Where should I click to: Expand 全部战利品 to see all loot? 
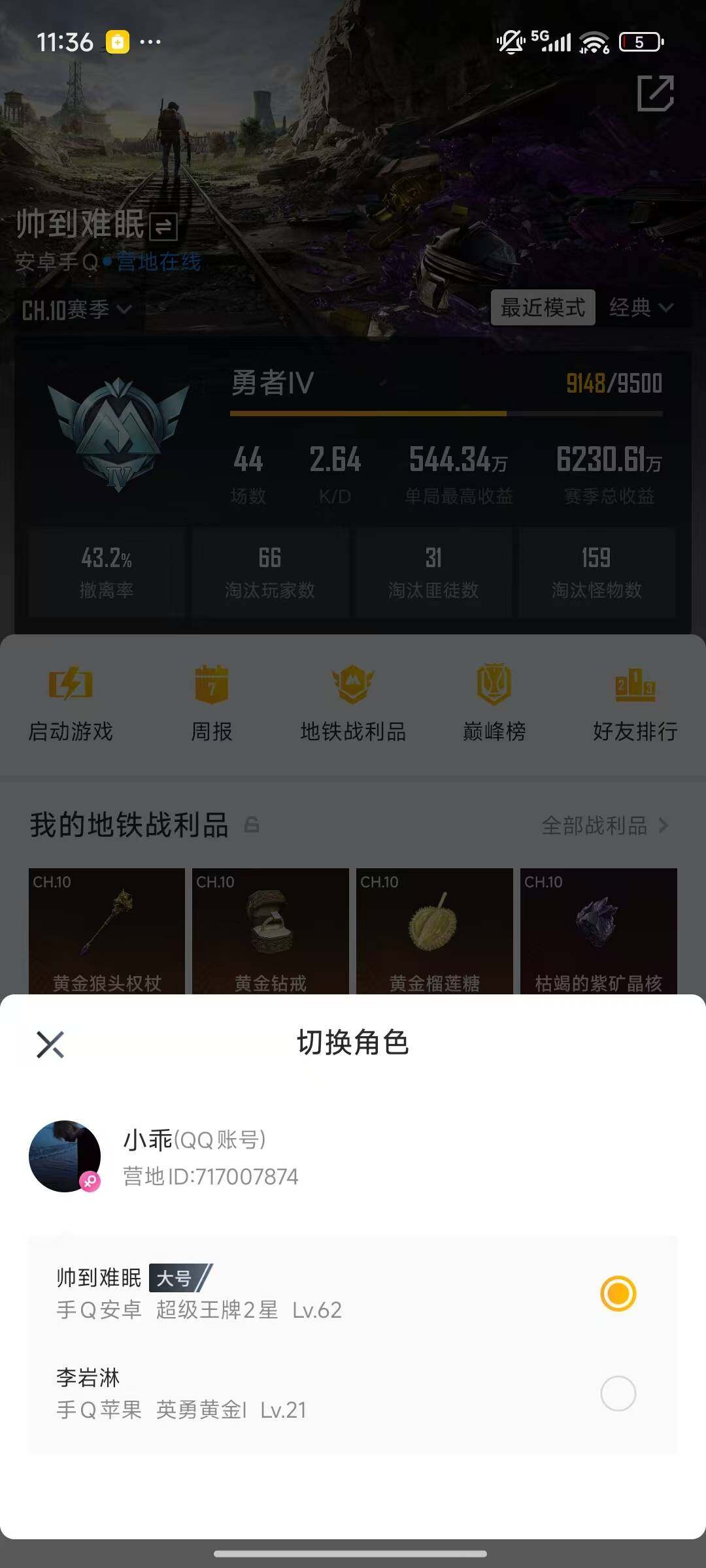pyautogui.click(x=595, y=825)
